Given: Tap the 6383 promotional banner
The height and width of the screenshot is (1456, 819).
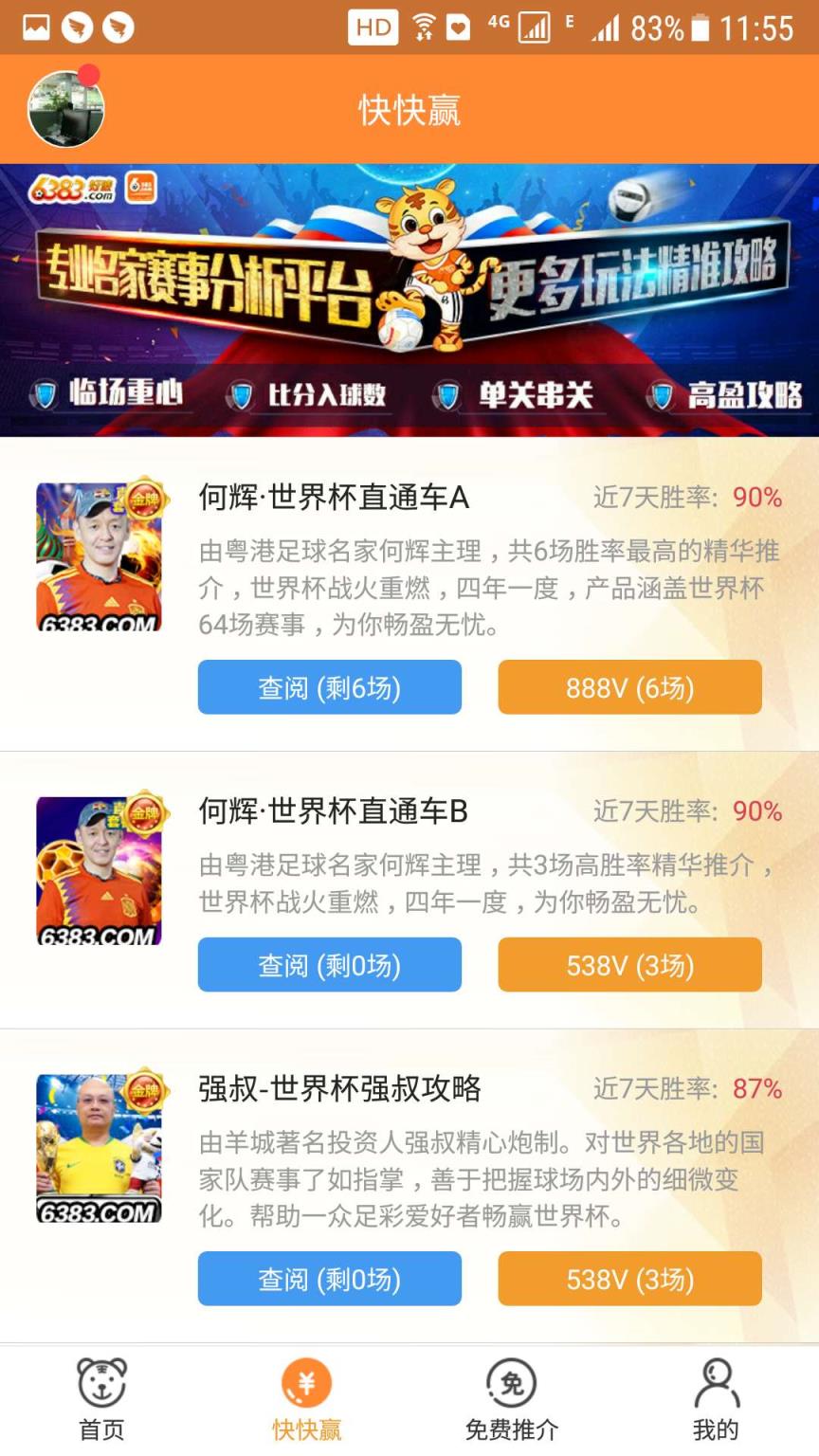Looking at the screenshot, I should [409, 284].
